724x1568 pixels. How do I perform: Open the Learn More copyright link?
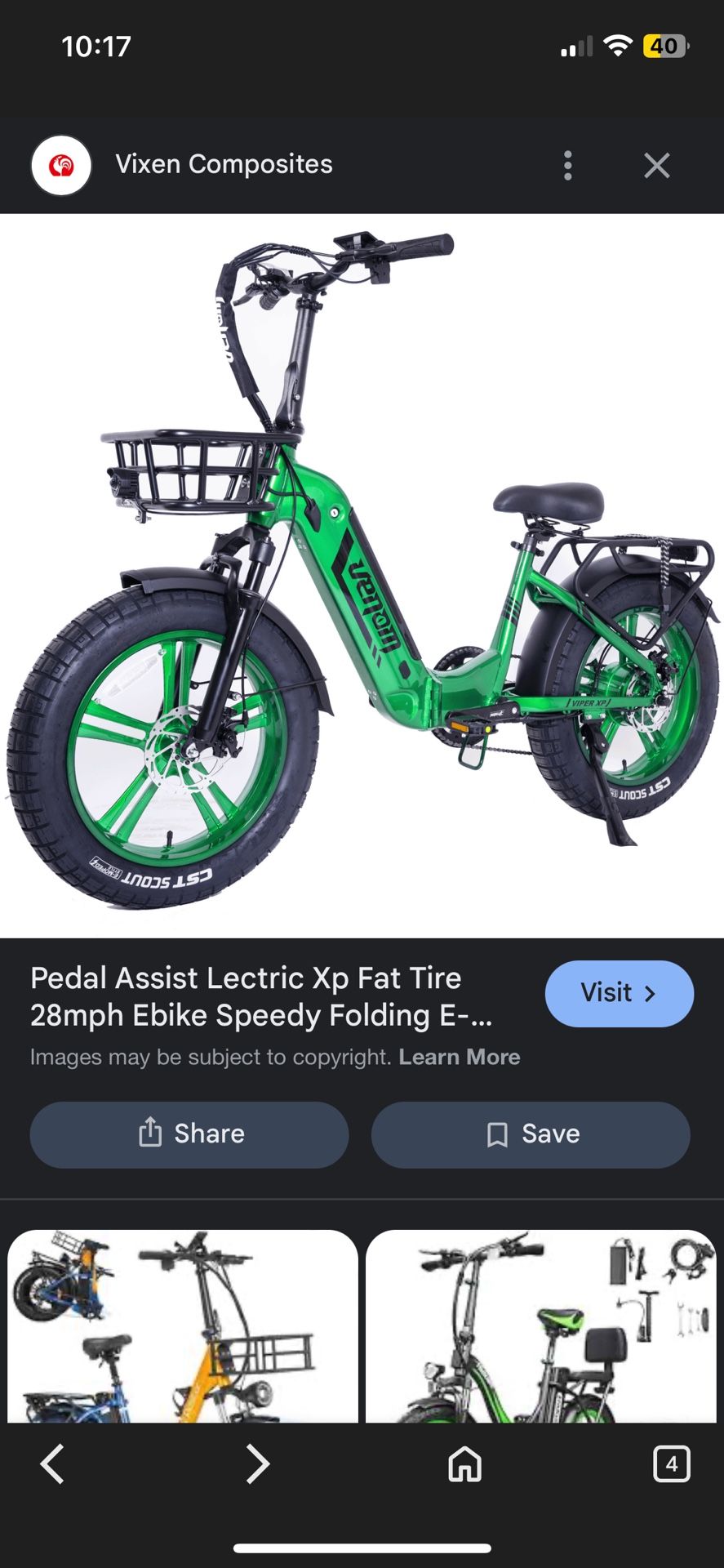click(x=459, y=1057)
